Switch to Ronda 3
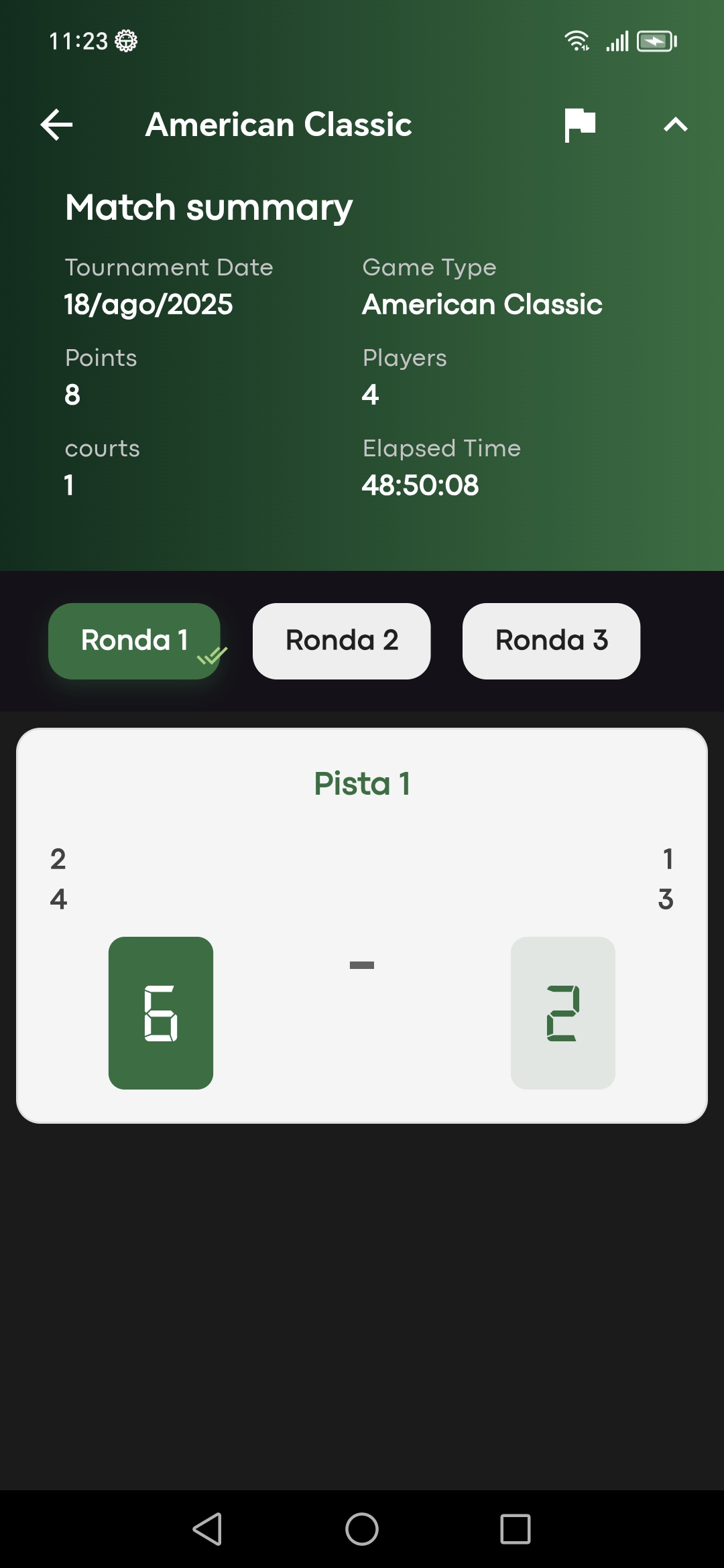This screenshot has height=1568, width=724. [551, 641]
